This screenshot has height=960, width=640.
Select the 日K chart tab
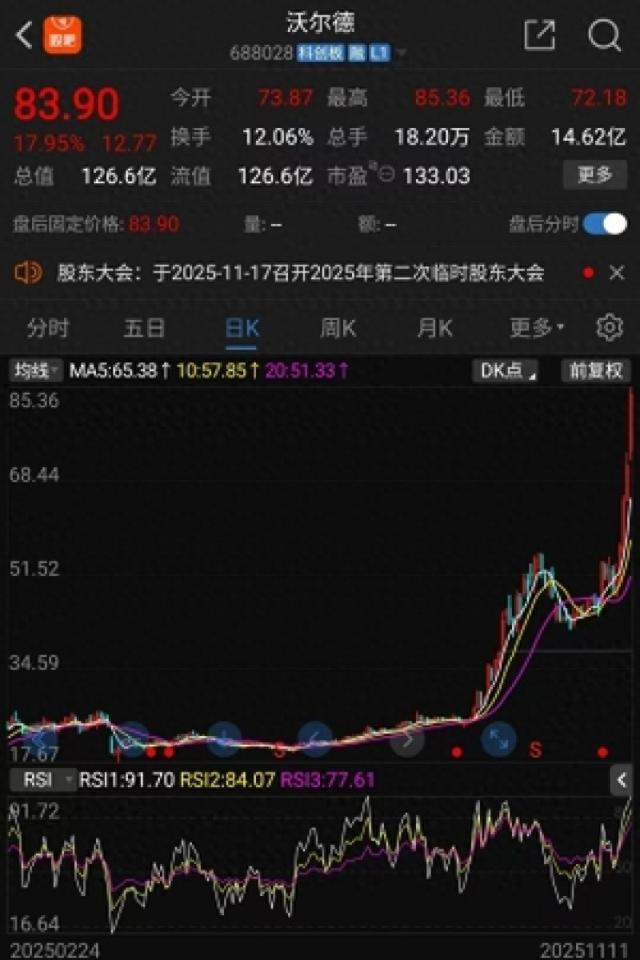(x=242, y=328)
